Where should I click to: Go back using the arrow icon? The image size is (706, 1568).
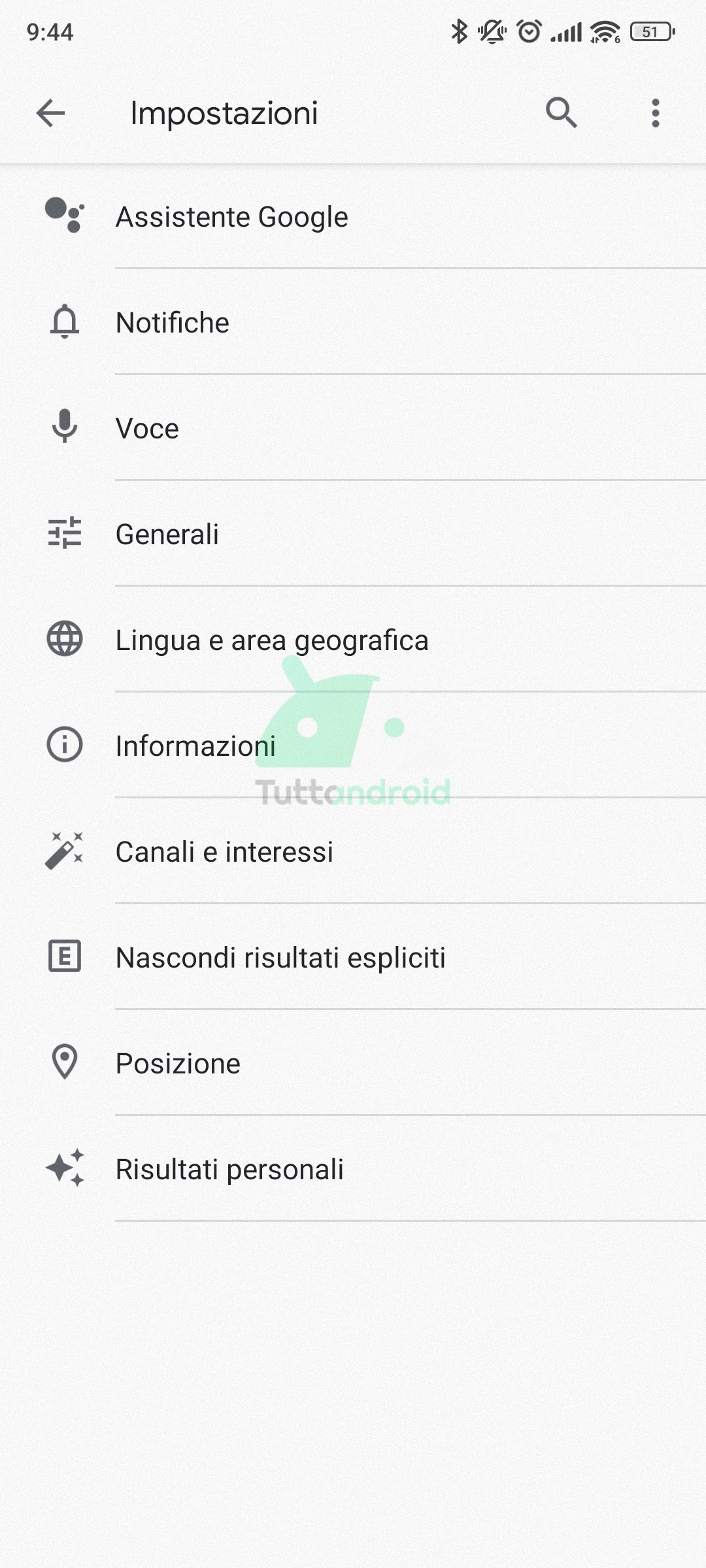pyautogui.click(x=50, y=113)
